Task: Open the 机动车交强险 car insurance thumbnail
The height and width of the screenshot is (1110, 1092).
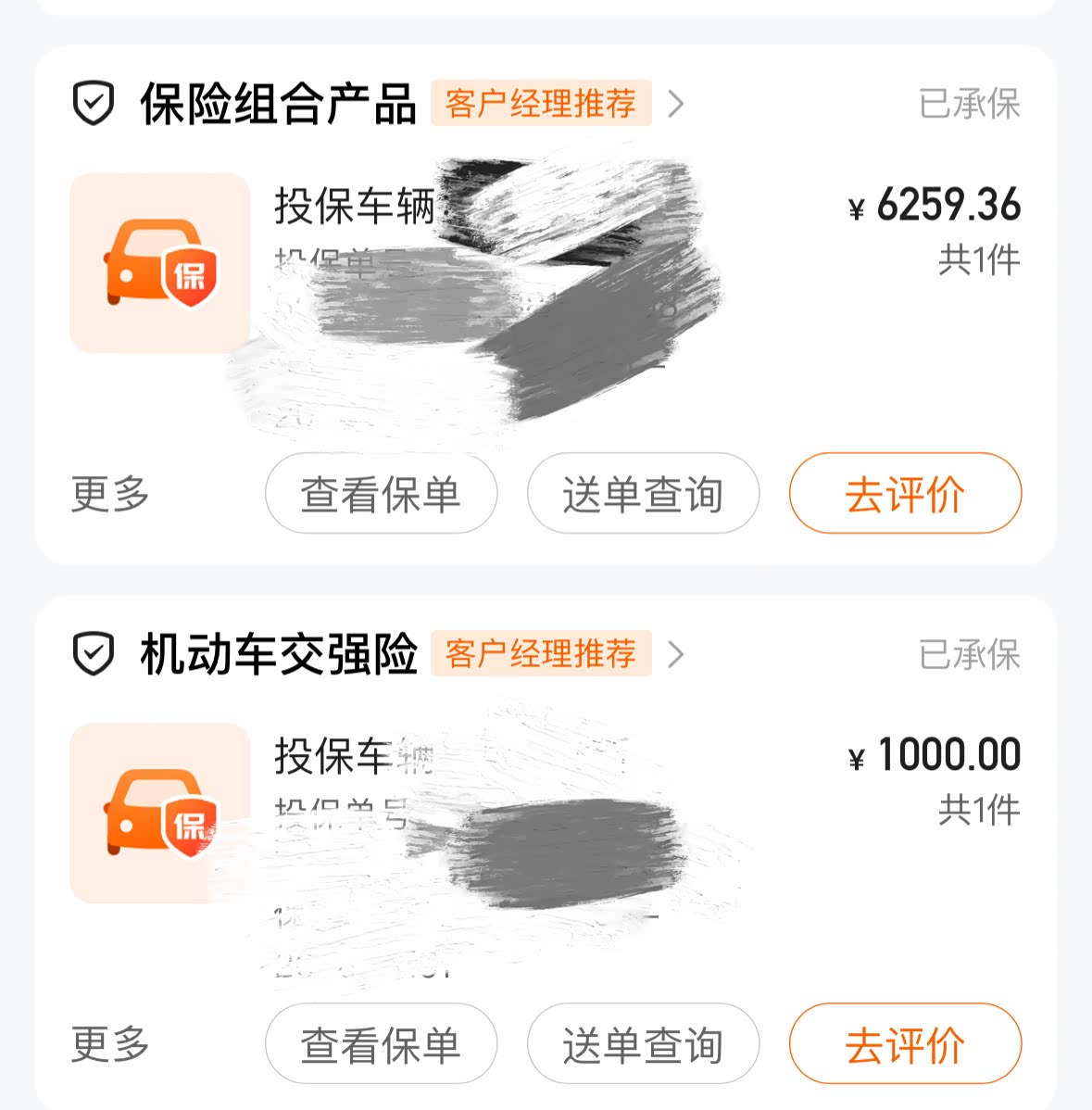Action: coord(159,813)
